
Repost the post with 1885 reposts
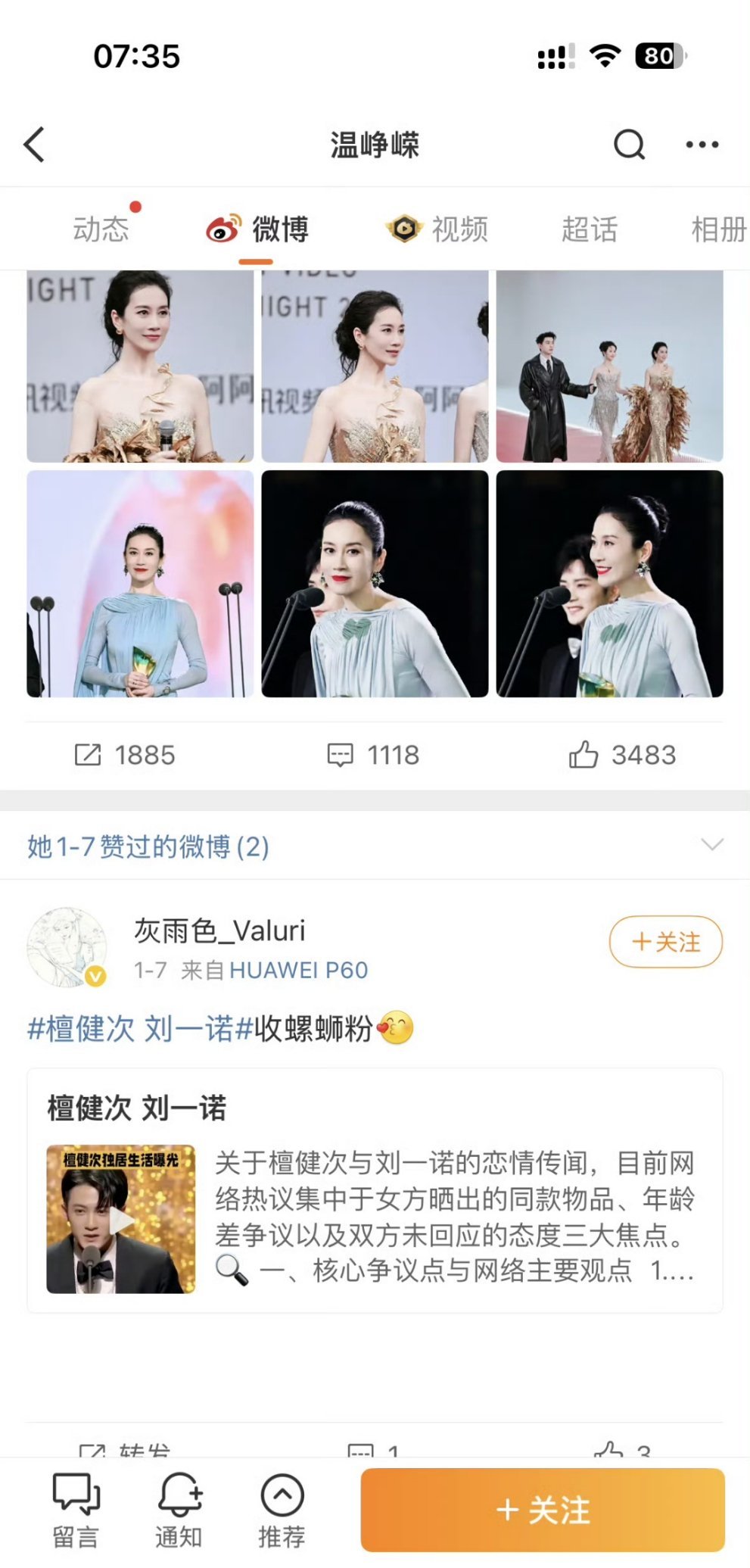(x=126, y=755)
